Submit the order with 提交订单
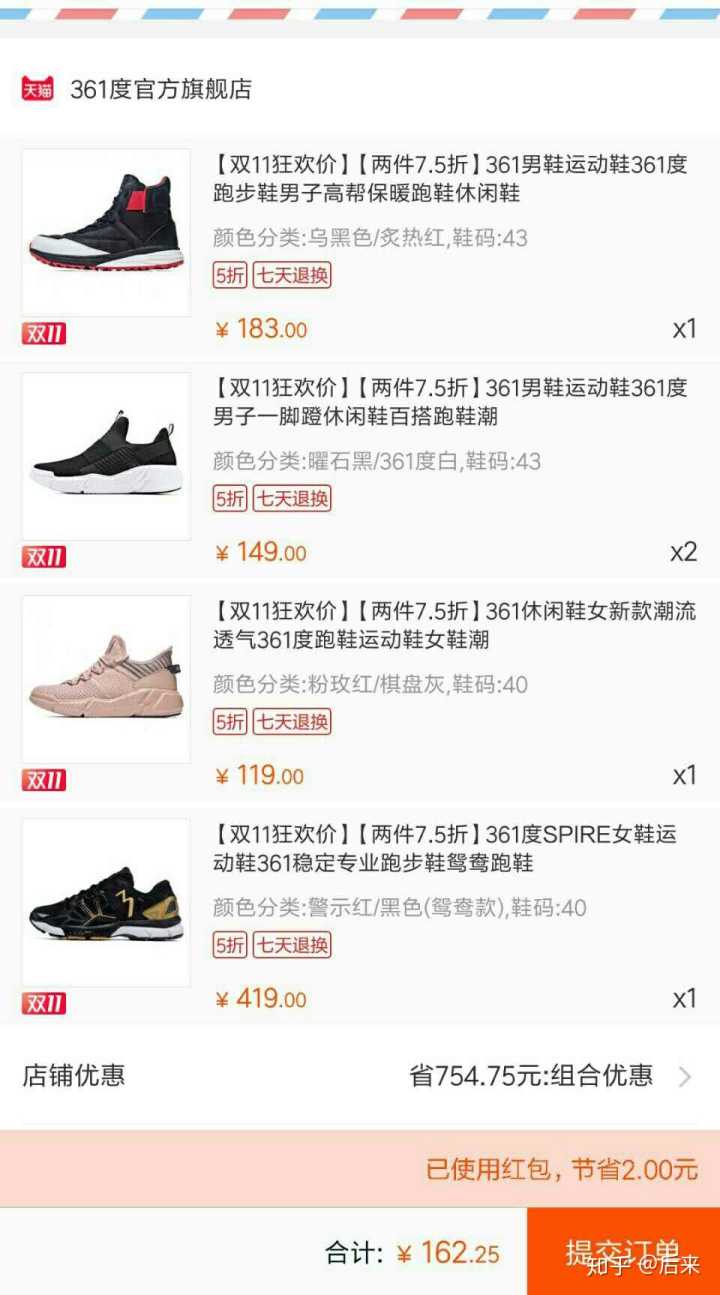Screen dimensions: 720x1295 623,1251
